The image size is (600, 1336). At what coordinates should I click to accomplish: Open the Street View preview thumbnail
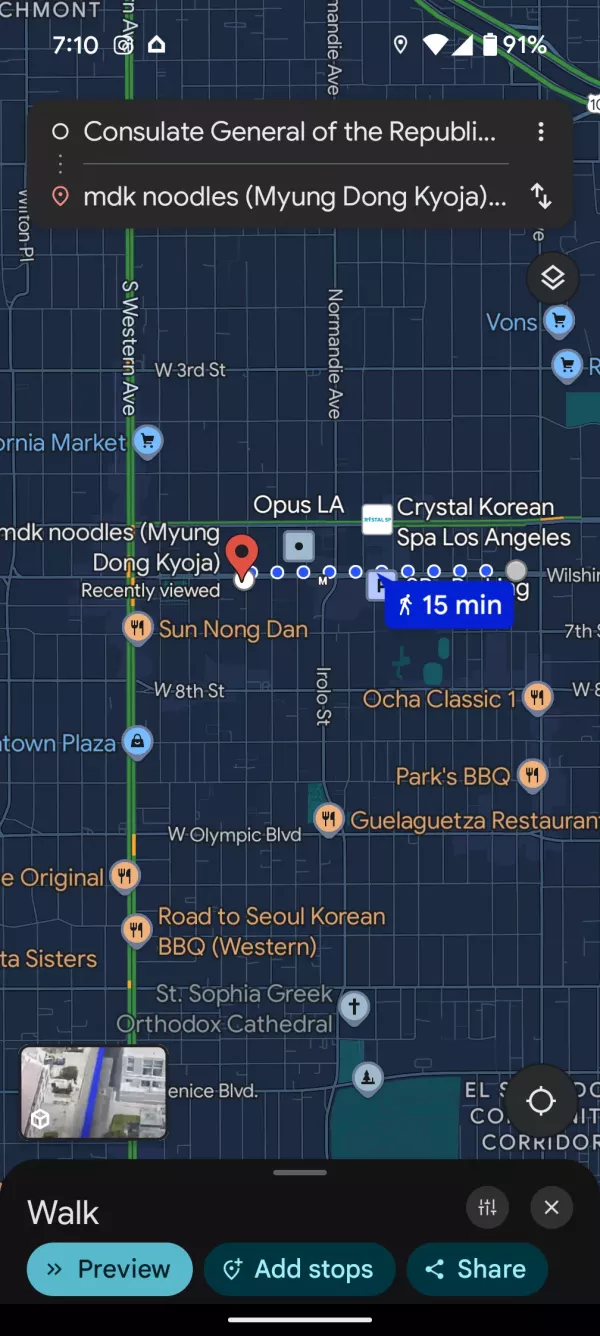pyautogui.click(x=94, y=1092)
